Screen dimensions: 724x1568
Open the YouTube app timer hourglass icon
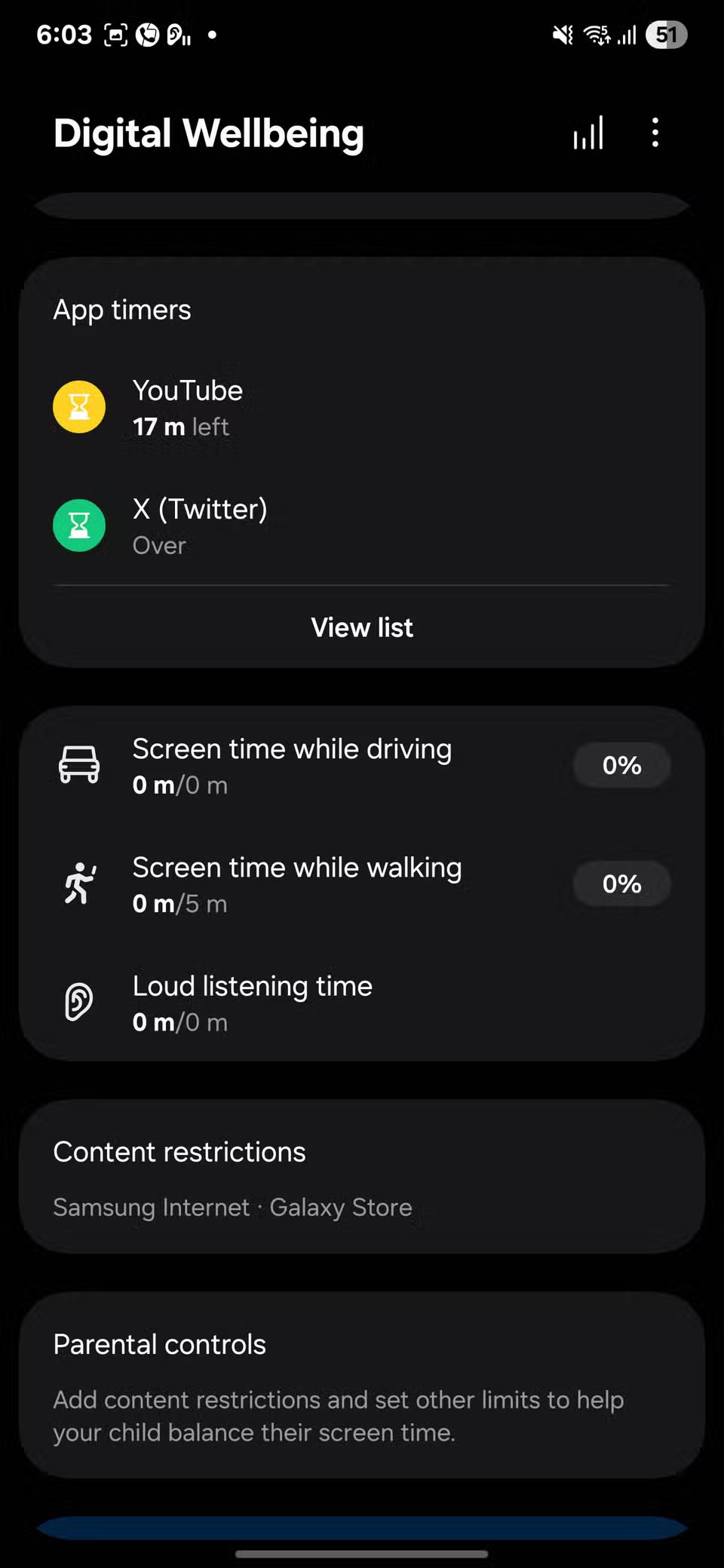coord(78,406)
